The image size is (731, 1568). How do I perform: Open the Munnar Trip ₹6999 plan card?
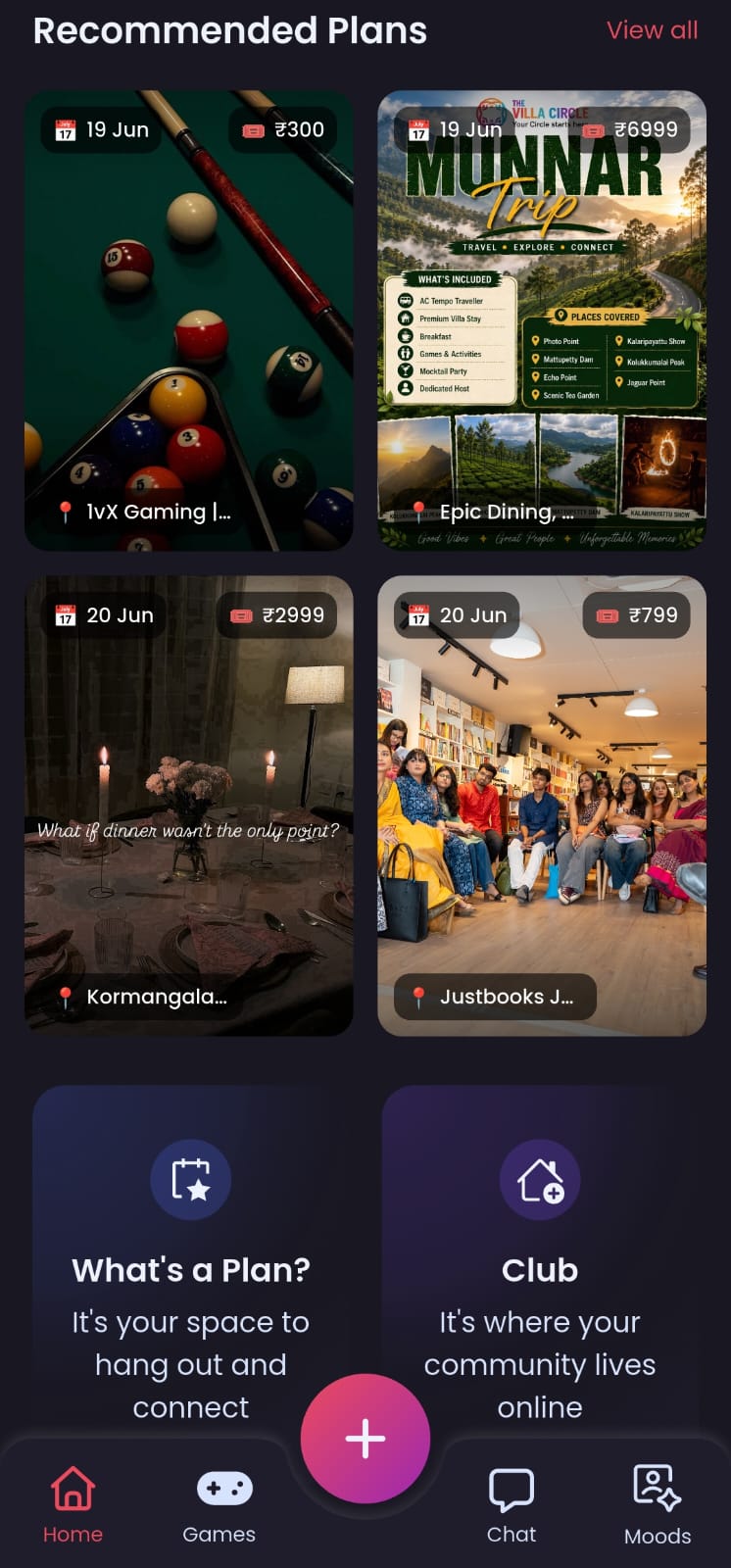click(542, 320)
